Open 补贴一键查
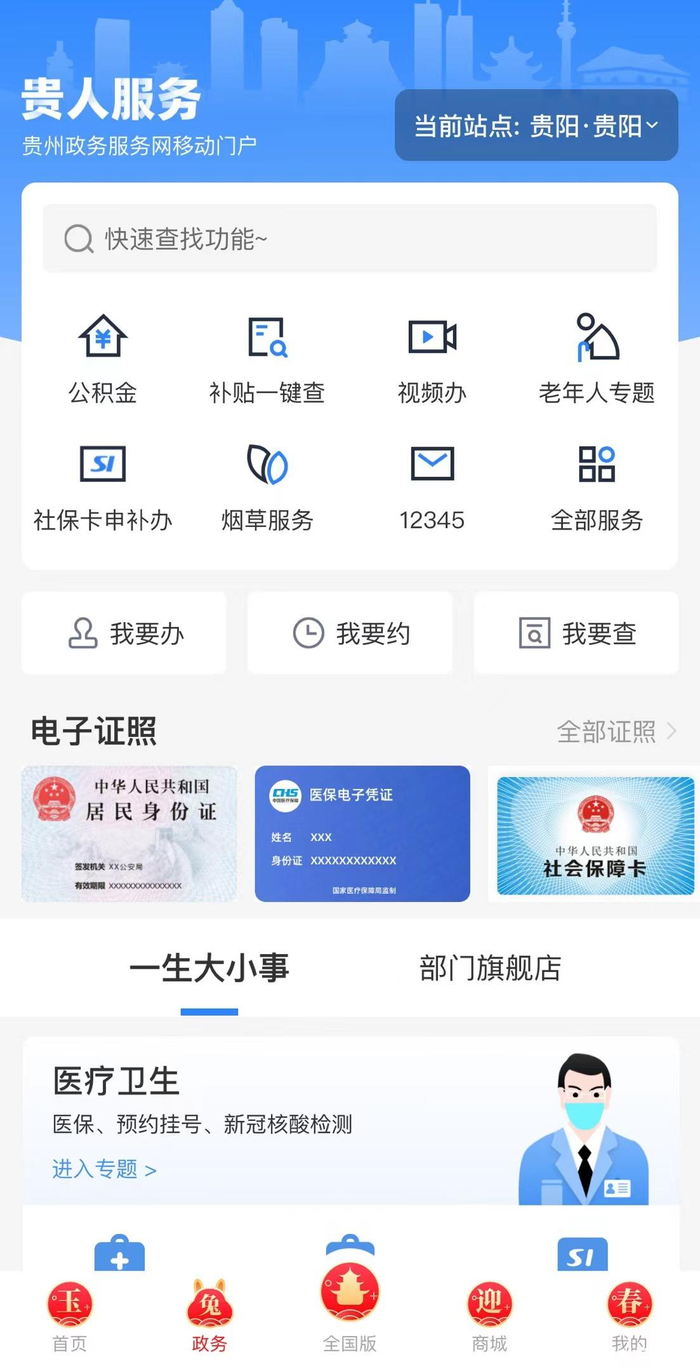Viewport: 700px width, 1368px height. point(267,359)
